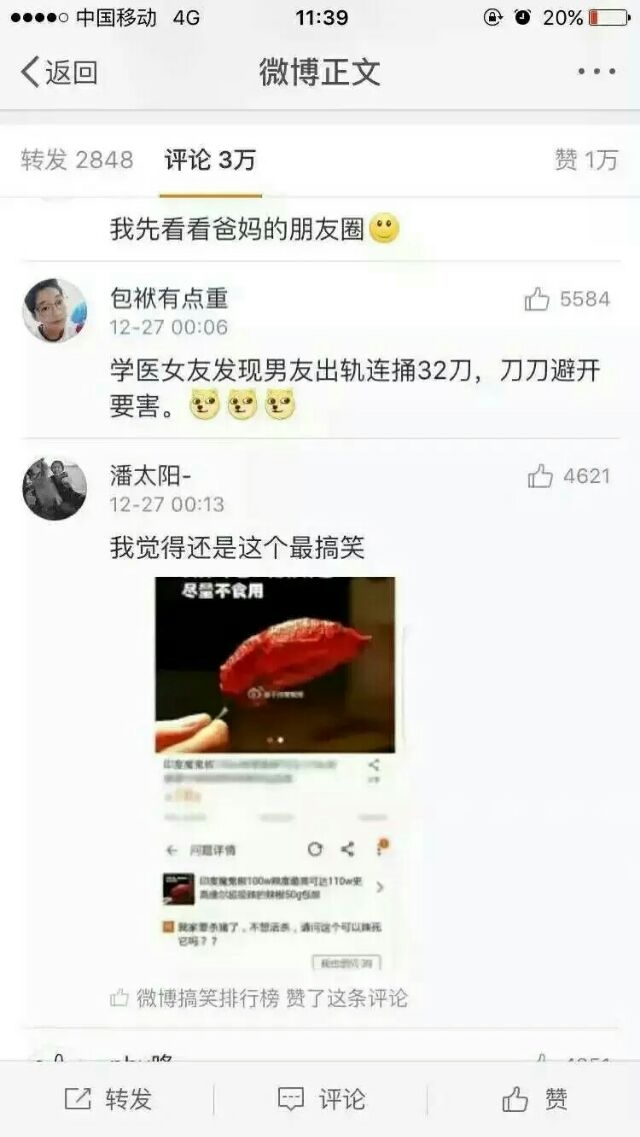The image size is (640, 1137).
Task: Open the profile picture of 潘太阳-
Action: coord(54,488)
